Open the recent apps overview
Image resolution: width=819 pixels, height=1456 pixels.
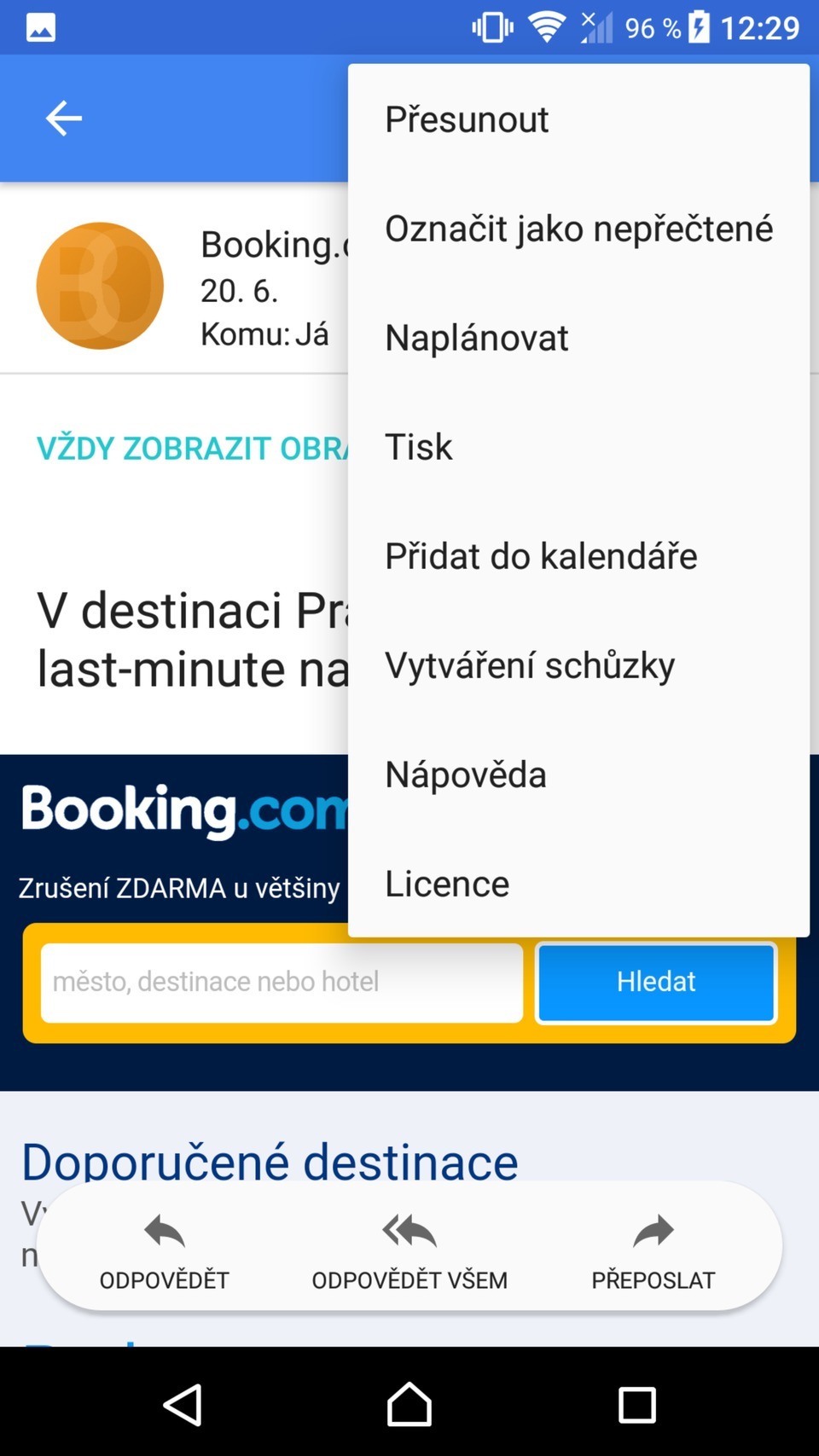pyautogui.click(x=636, y=1404)
